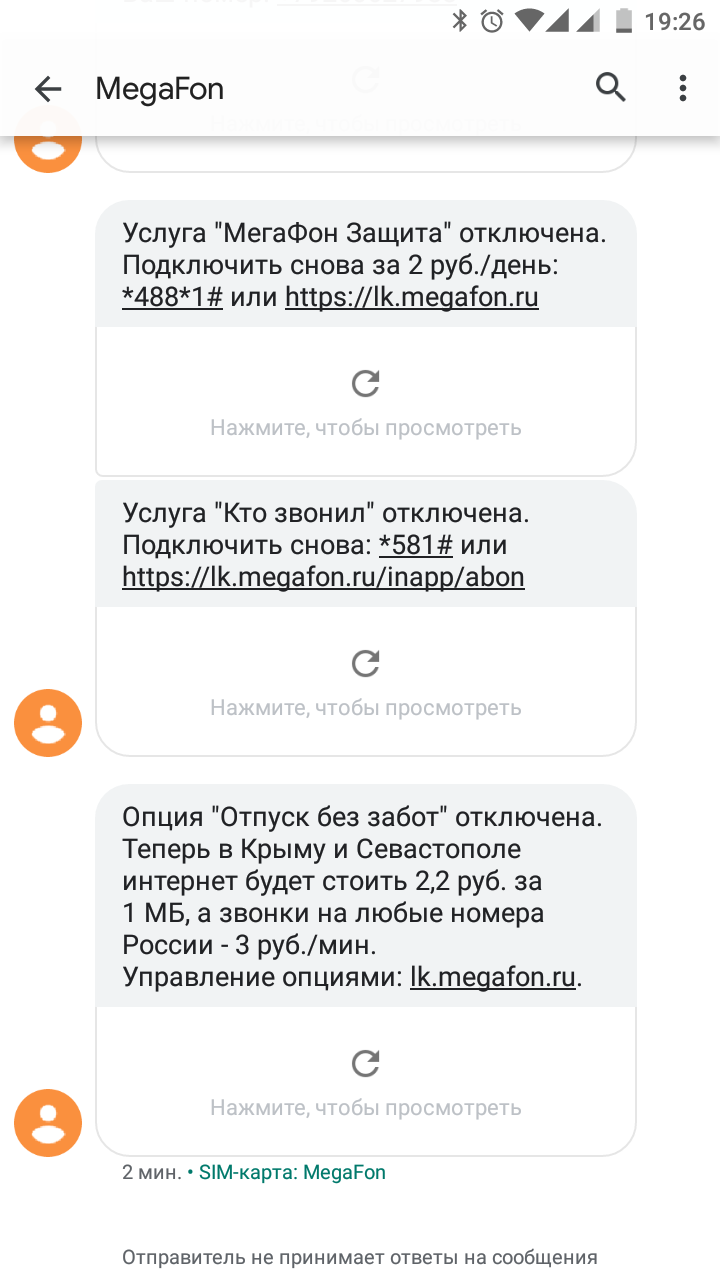Image resolution: width=720 pixels, height=1280 pixels.
Task: Open the overflow menu
Action: coord(683,88)
